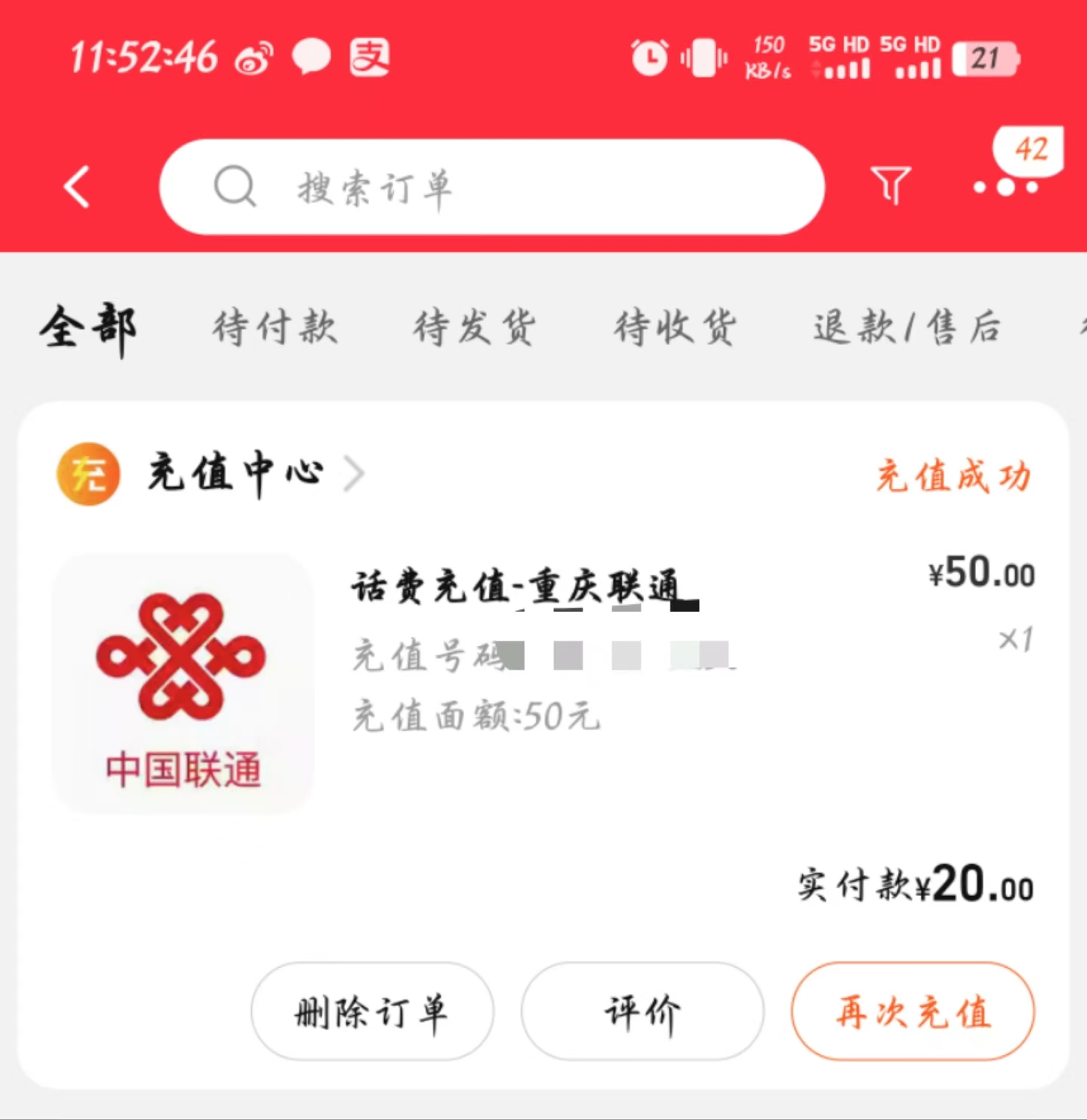Tap 评价 to review the order
1087x1120 pixels.
(642, 1011)
